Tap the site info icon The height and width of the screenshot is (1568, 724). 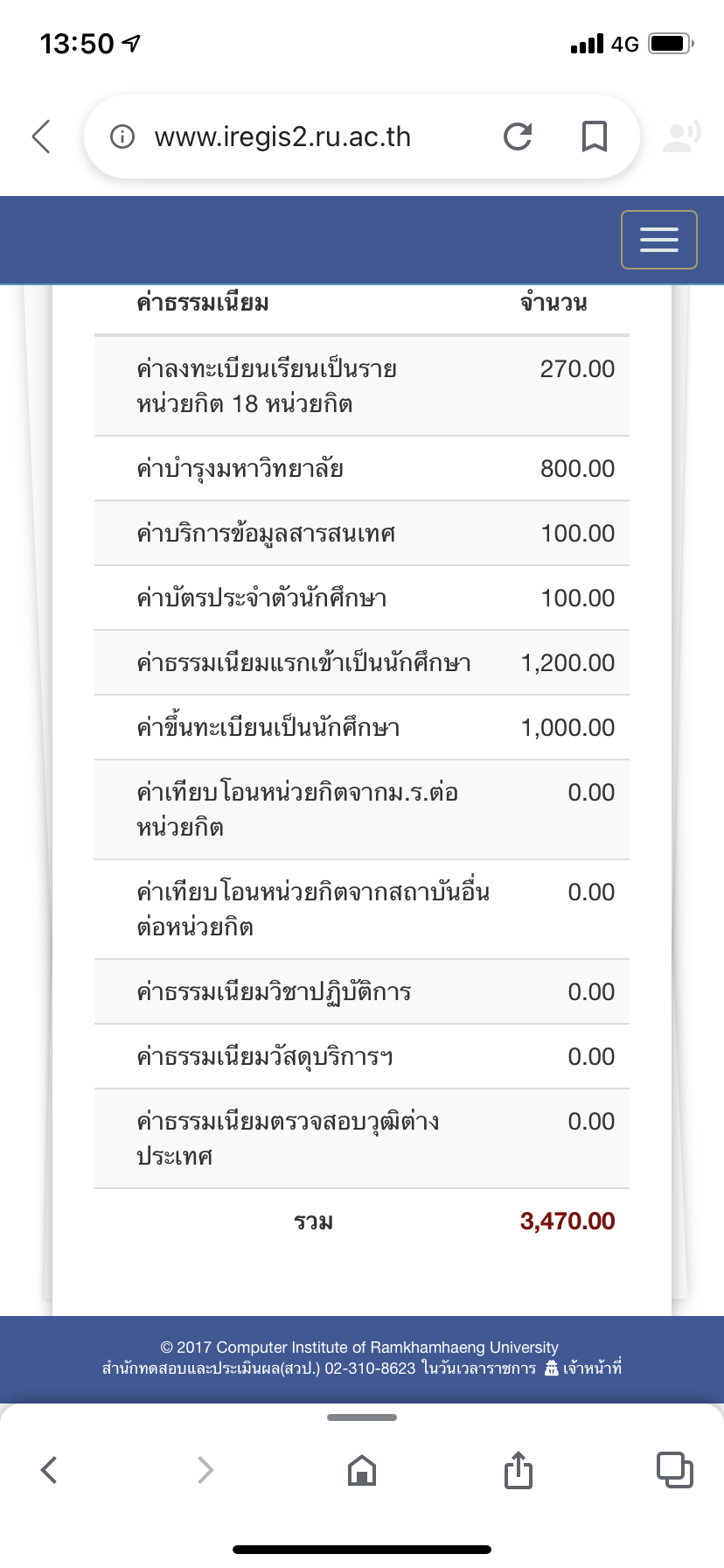122,136
